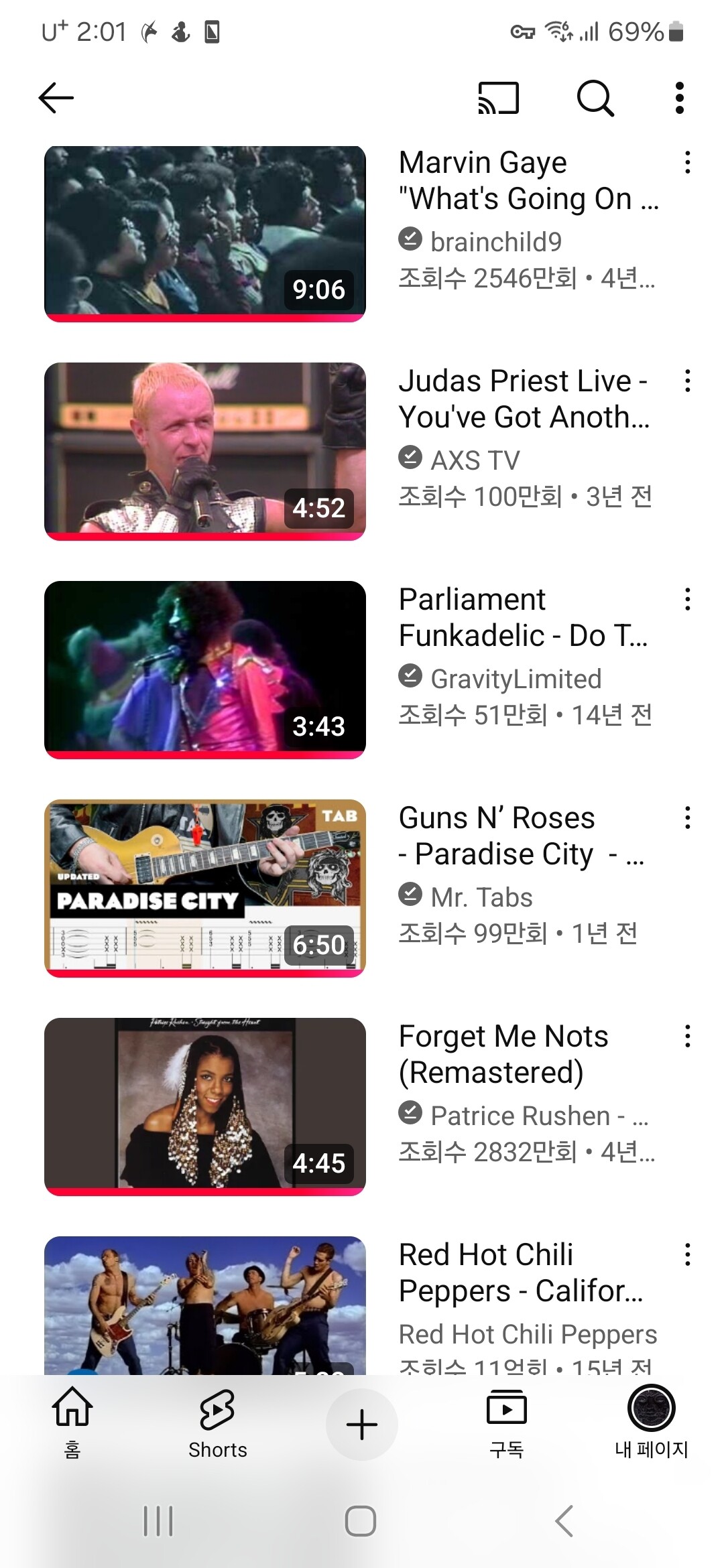Play Marvin Gaye What's Going On video
The height and width of the screenshot is (1568, 724).
(205, 233)
